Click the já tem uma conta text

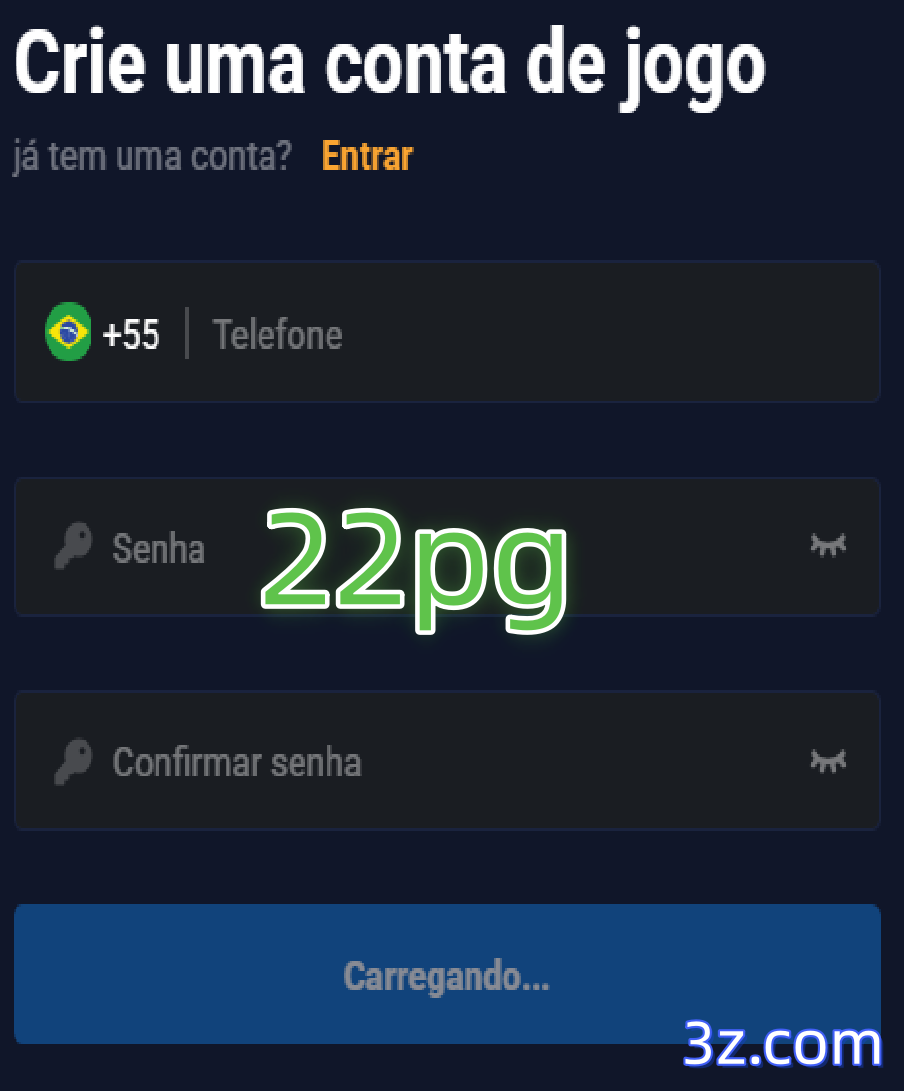pyautogui.click(x=150, y=156)
